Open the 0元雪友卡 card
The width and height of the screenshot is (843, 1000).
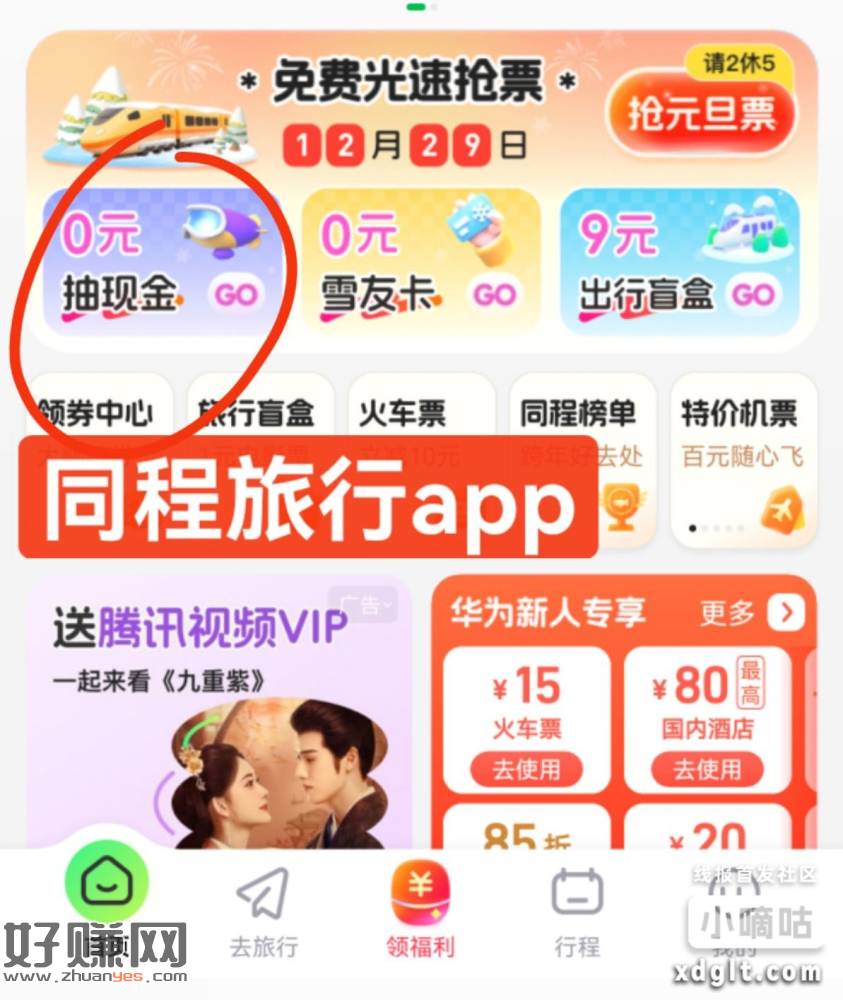pos(421,260)
